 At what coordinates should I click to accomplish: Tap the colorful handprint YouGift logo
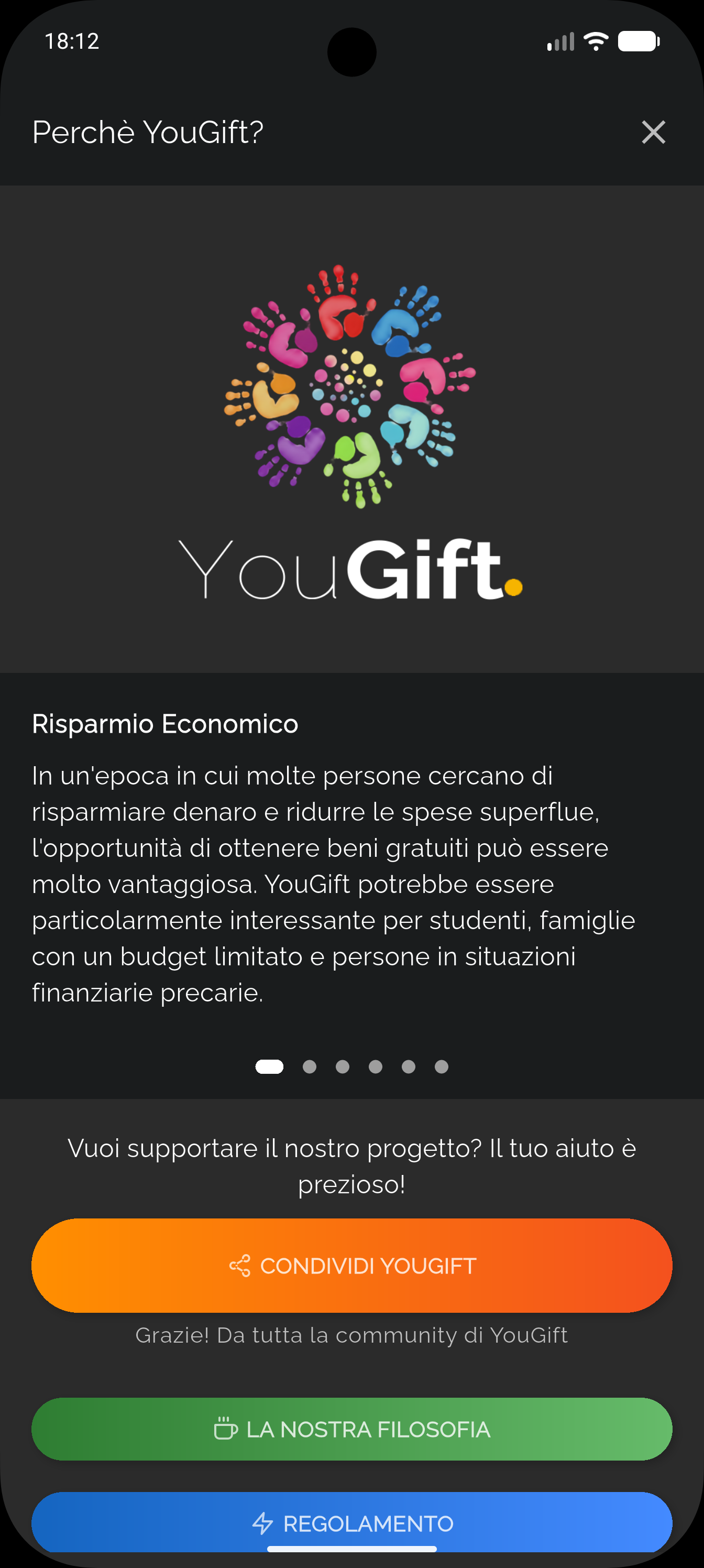[351, 384]
